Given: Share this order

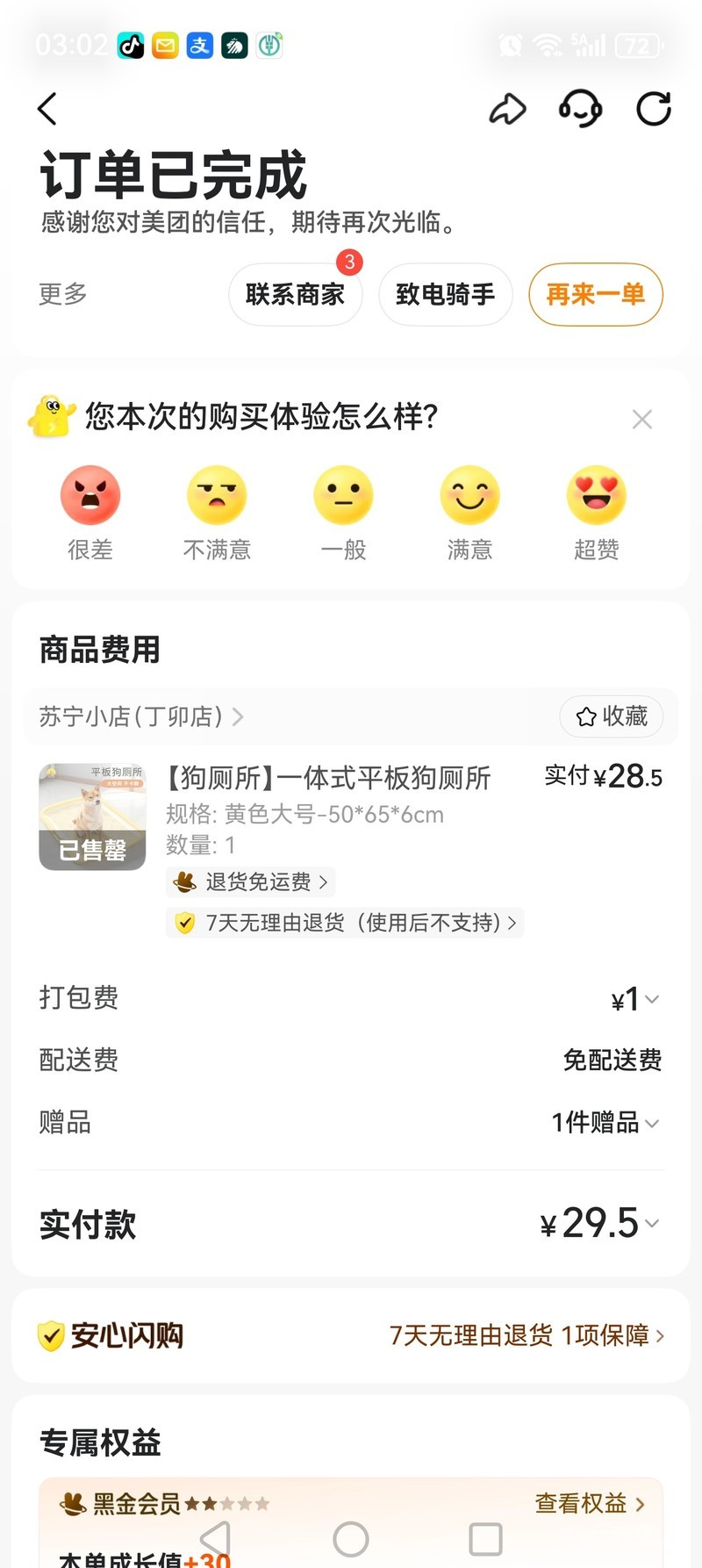Looking at the screenshot, I should [x=507, y=109].
